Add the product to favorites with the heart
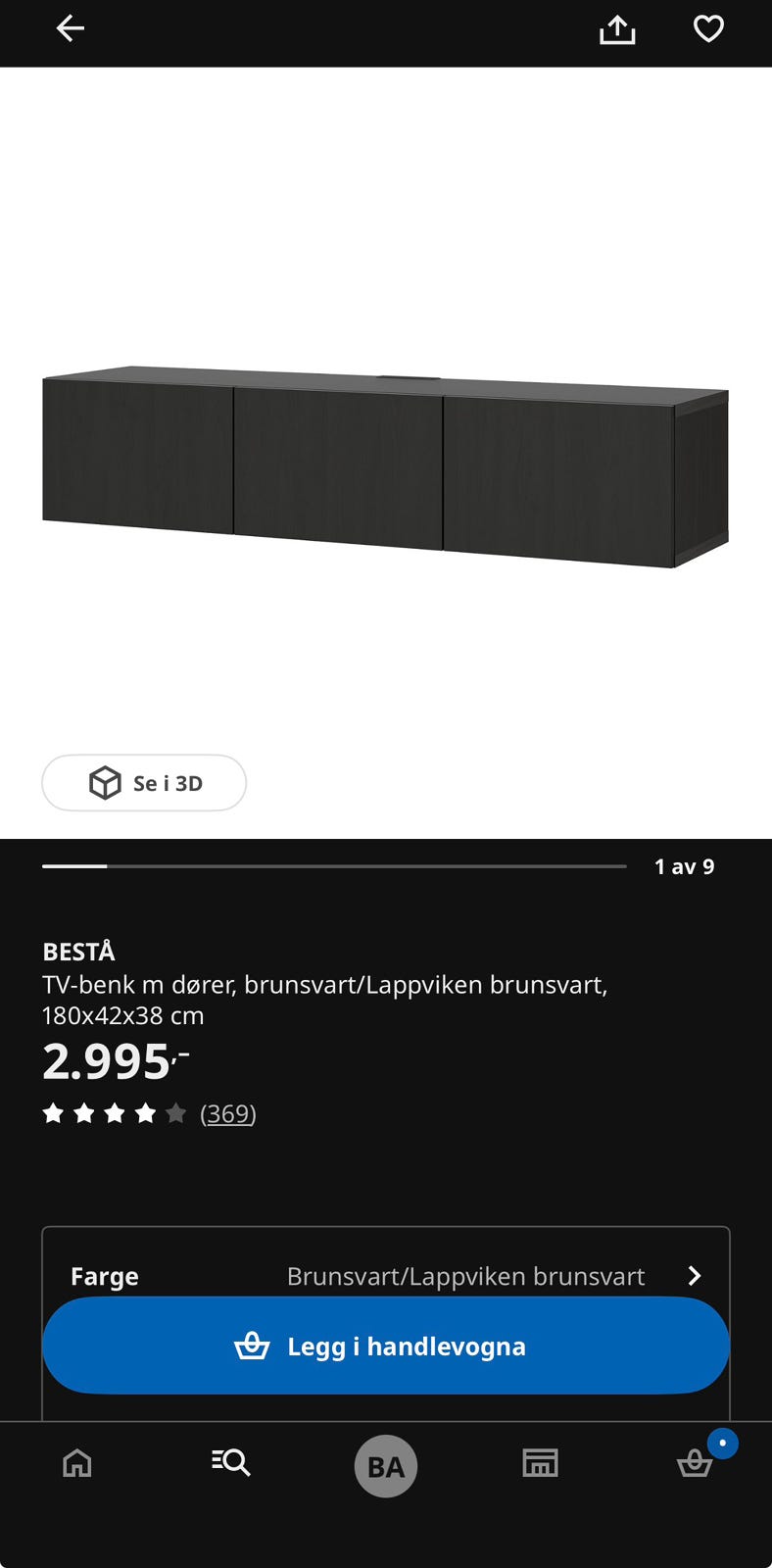The height and width of the screenshot is (1568, 772). (708, 29)
